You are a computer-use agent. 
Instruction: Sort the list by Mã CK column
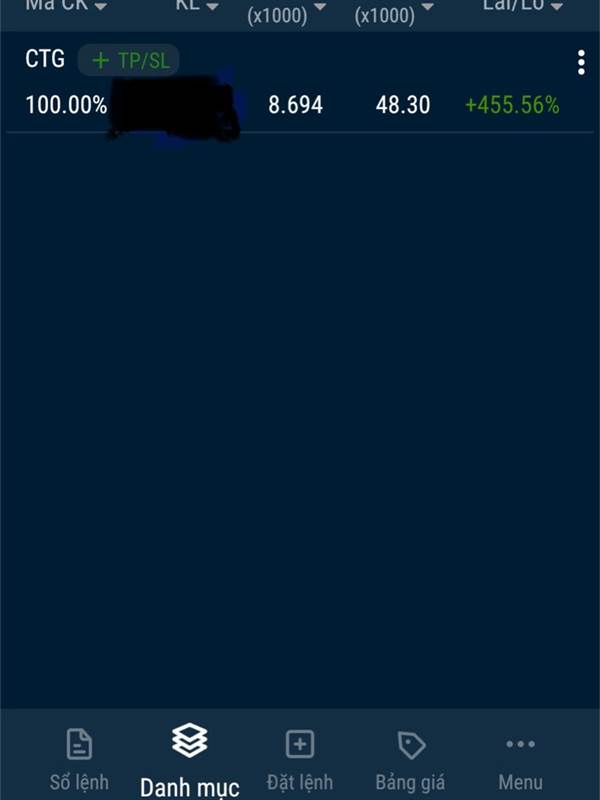click(66, 6)
